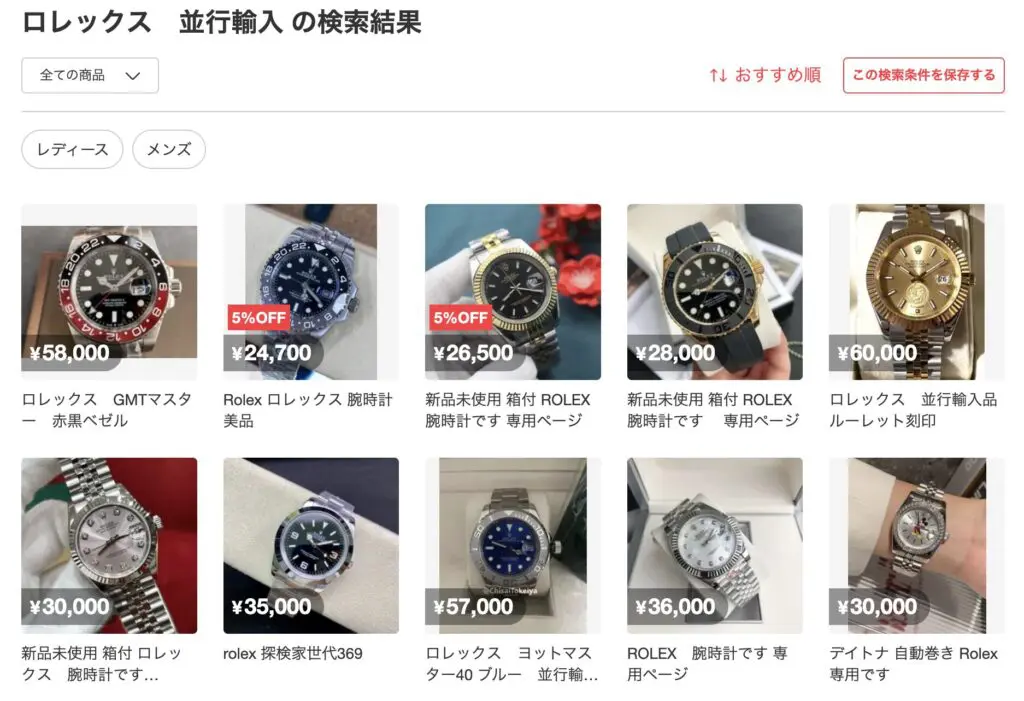Open the ¥24,700 Rolex 腕時計 美品 listing
1024x701 pixels.
(310, 292)
